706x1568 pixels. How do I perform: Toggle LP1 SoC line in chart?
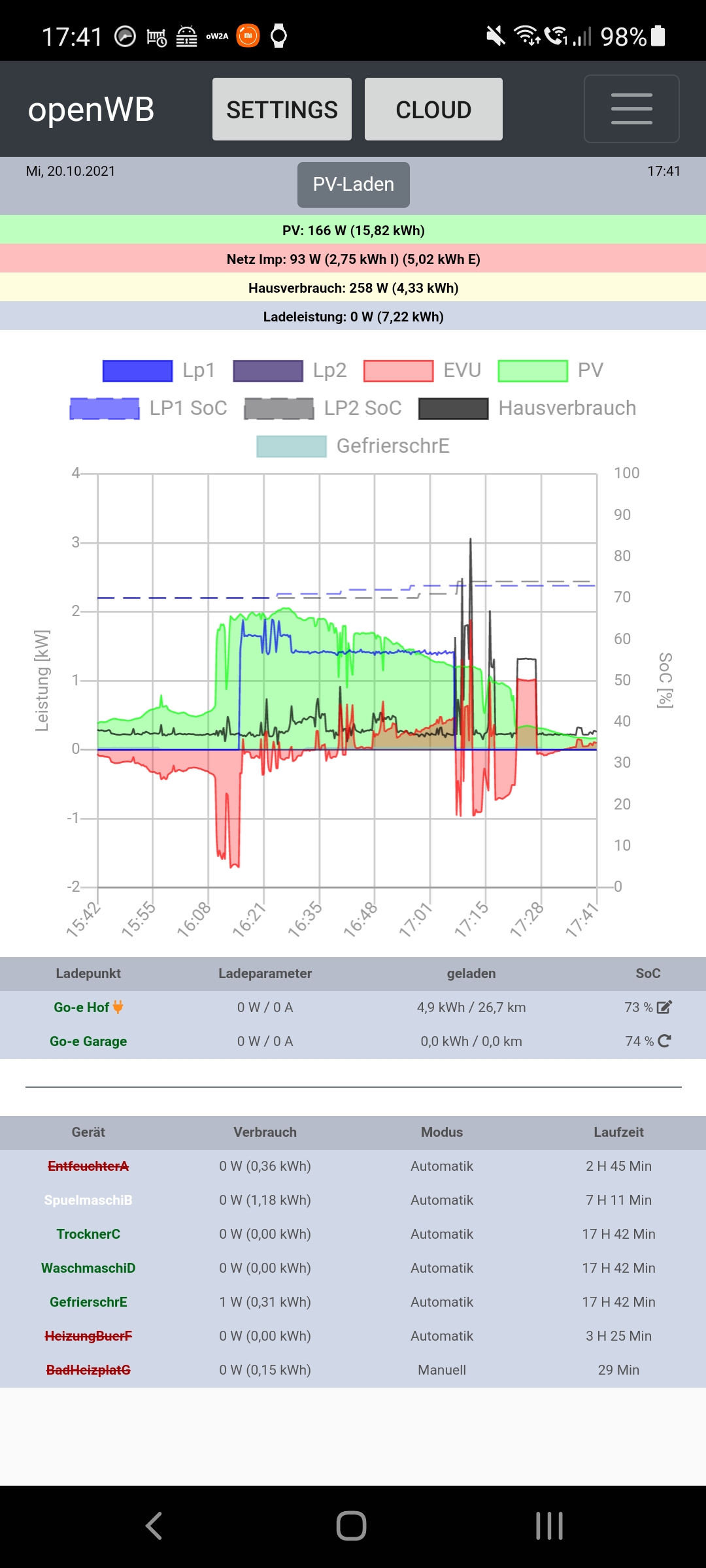(148, 408)
